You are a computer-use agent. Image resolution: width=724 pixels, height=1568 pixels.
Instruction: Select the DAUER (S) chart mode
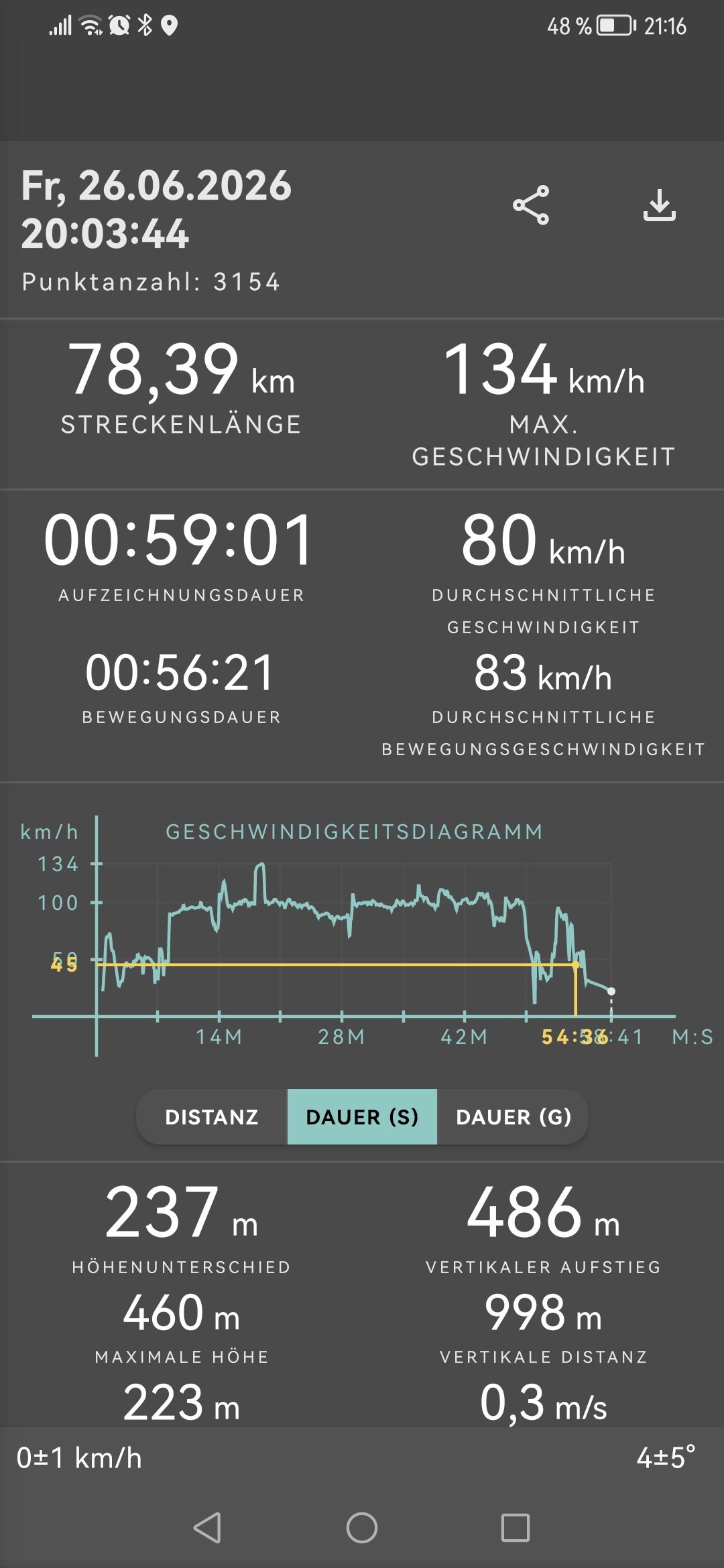point(362,1116)
